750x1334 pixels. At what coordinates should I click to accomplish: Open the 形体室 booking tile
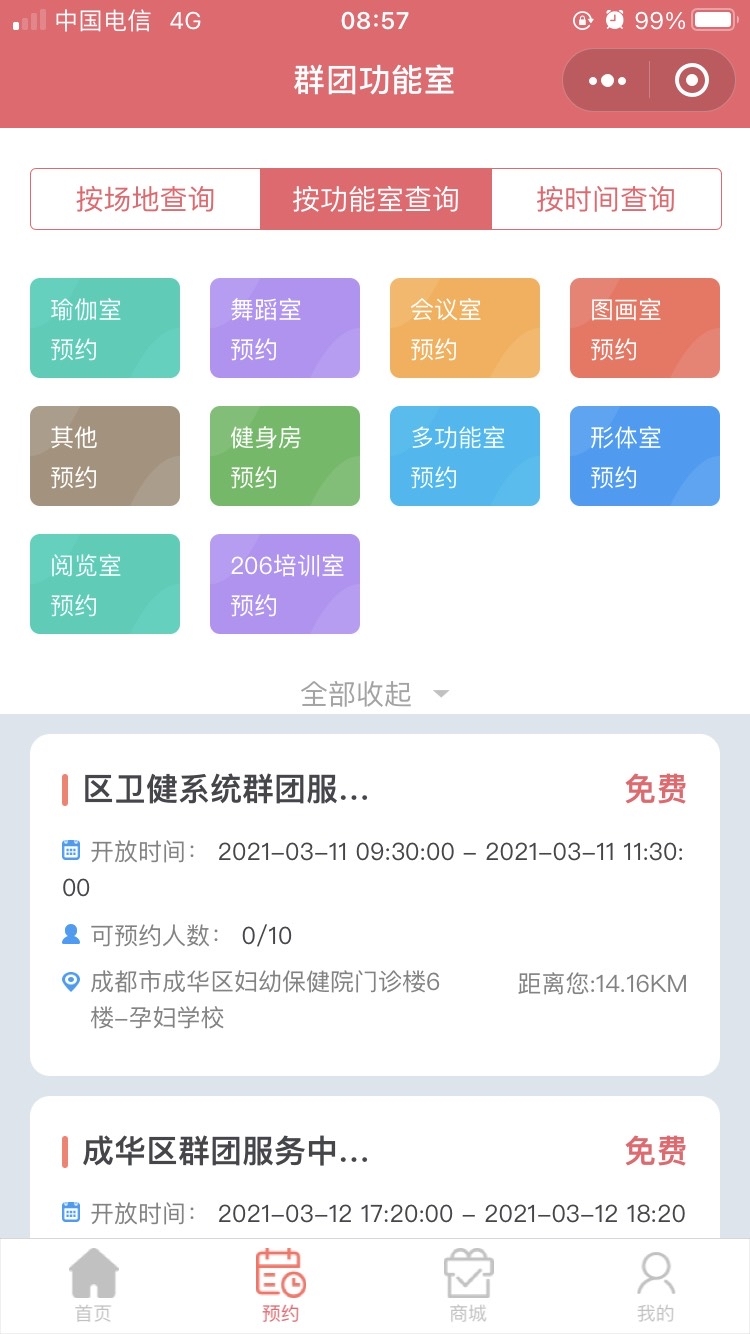(645, 456)
